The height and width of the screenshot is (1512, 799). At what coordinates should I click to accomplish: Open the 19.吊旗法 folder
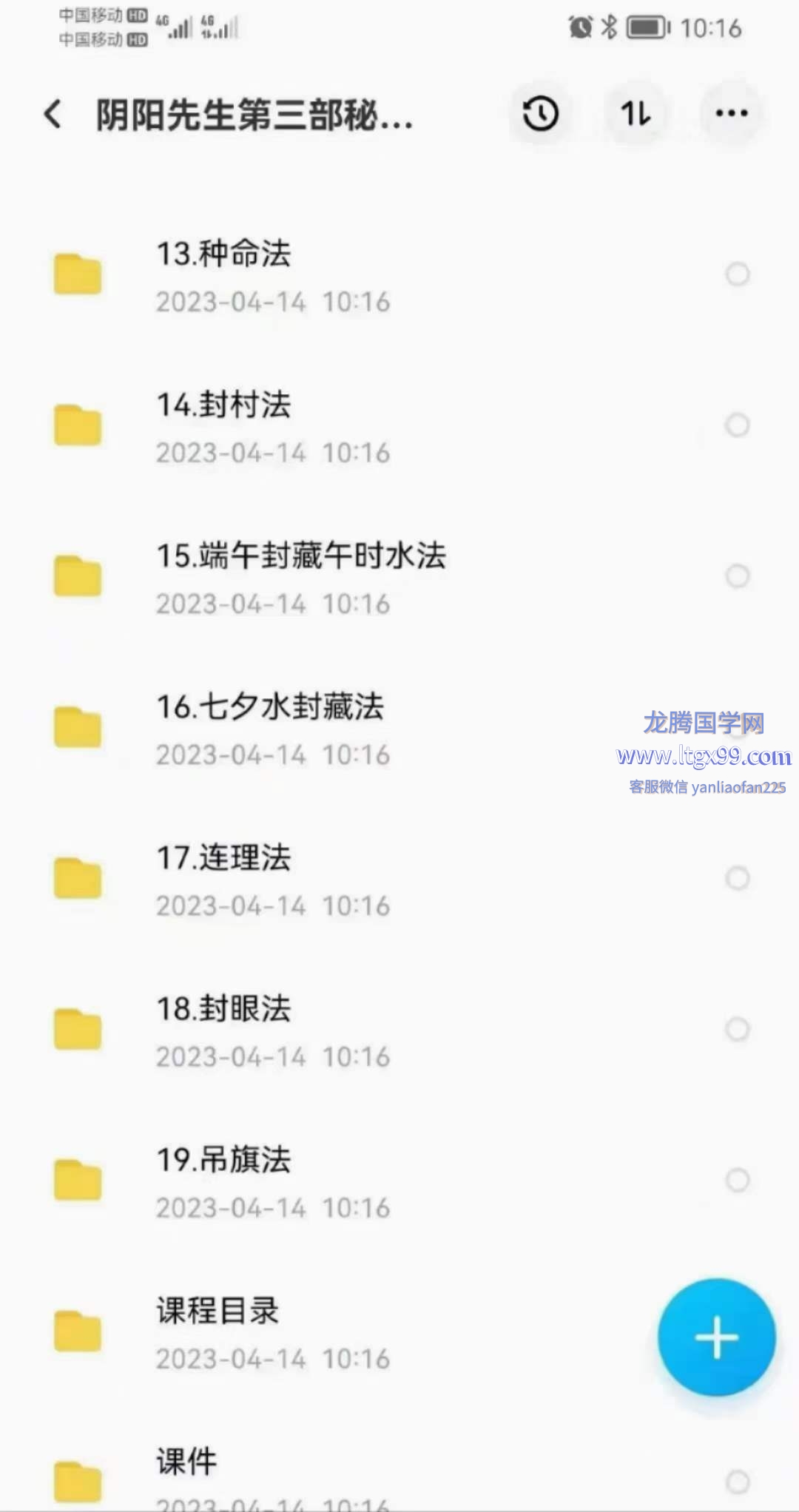point(399,1181)
